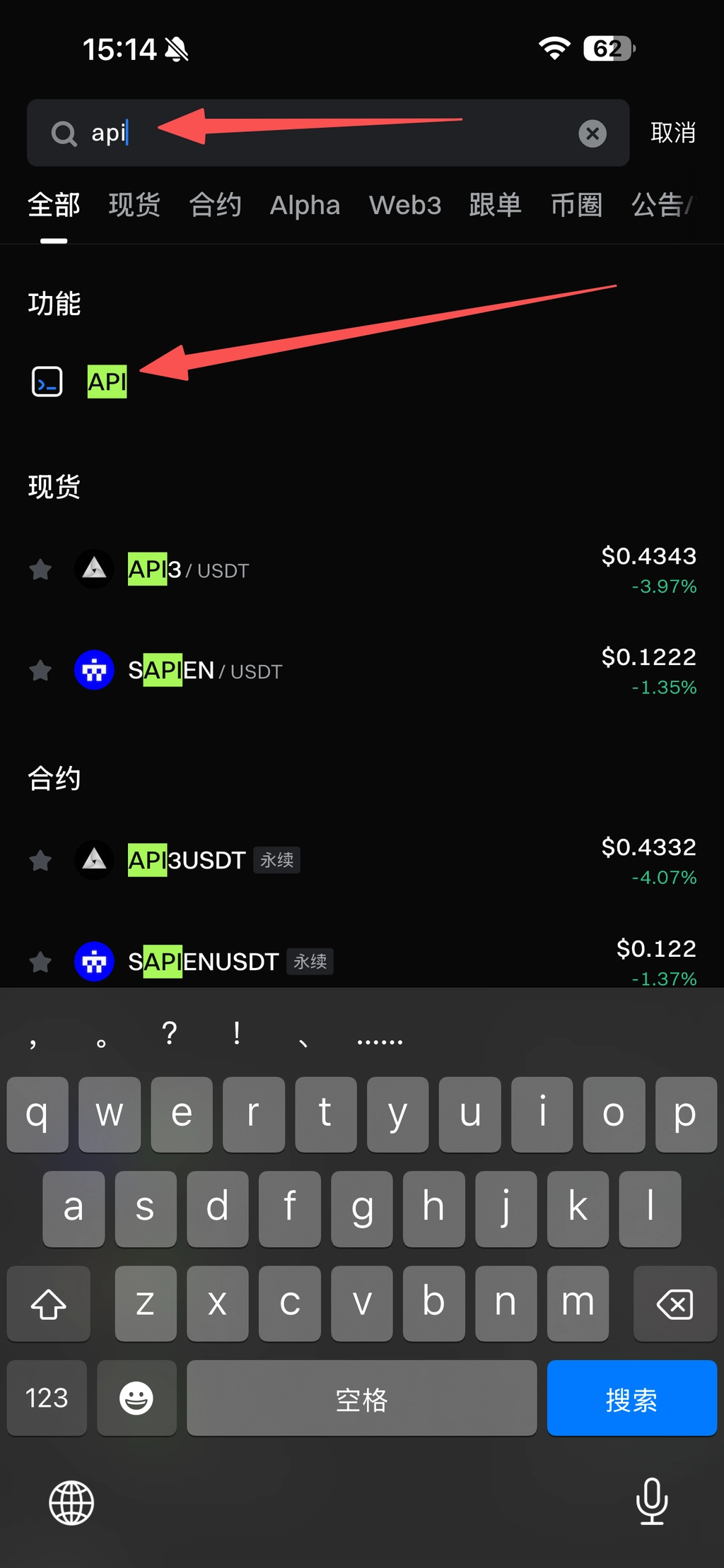
Task: Select the Web3 tab
Action: point(404,205)
